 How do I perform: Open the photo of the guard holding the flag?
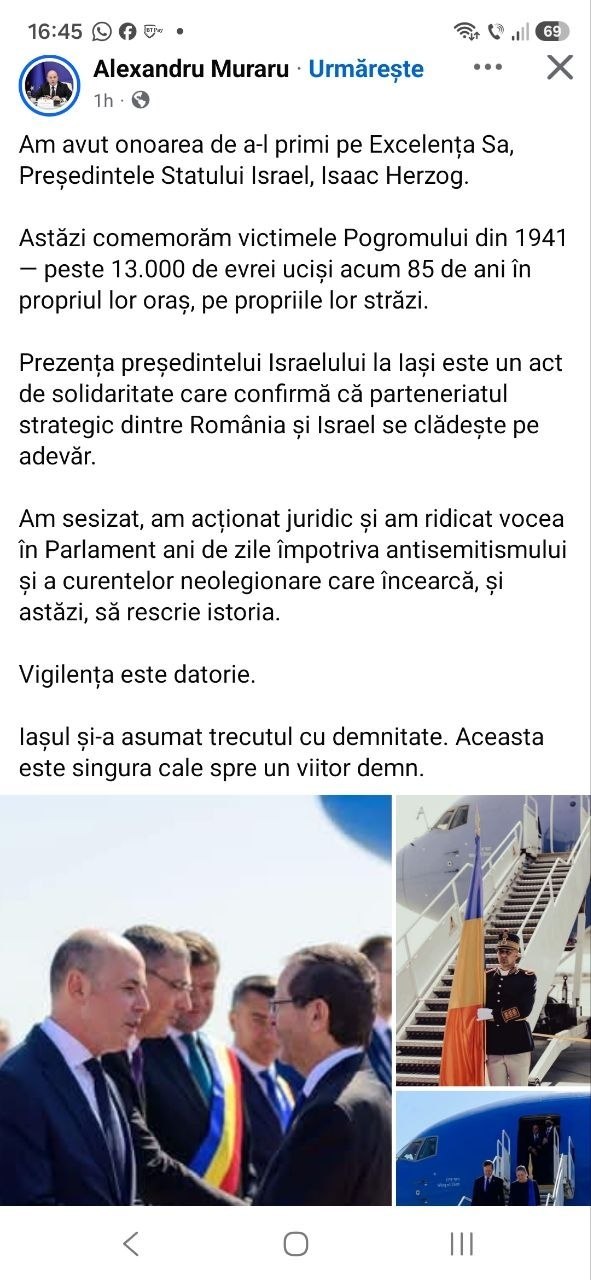(x=494, y=940)
